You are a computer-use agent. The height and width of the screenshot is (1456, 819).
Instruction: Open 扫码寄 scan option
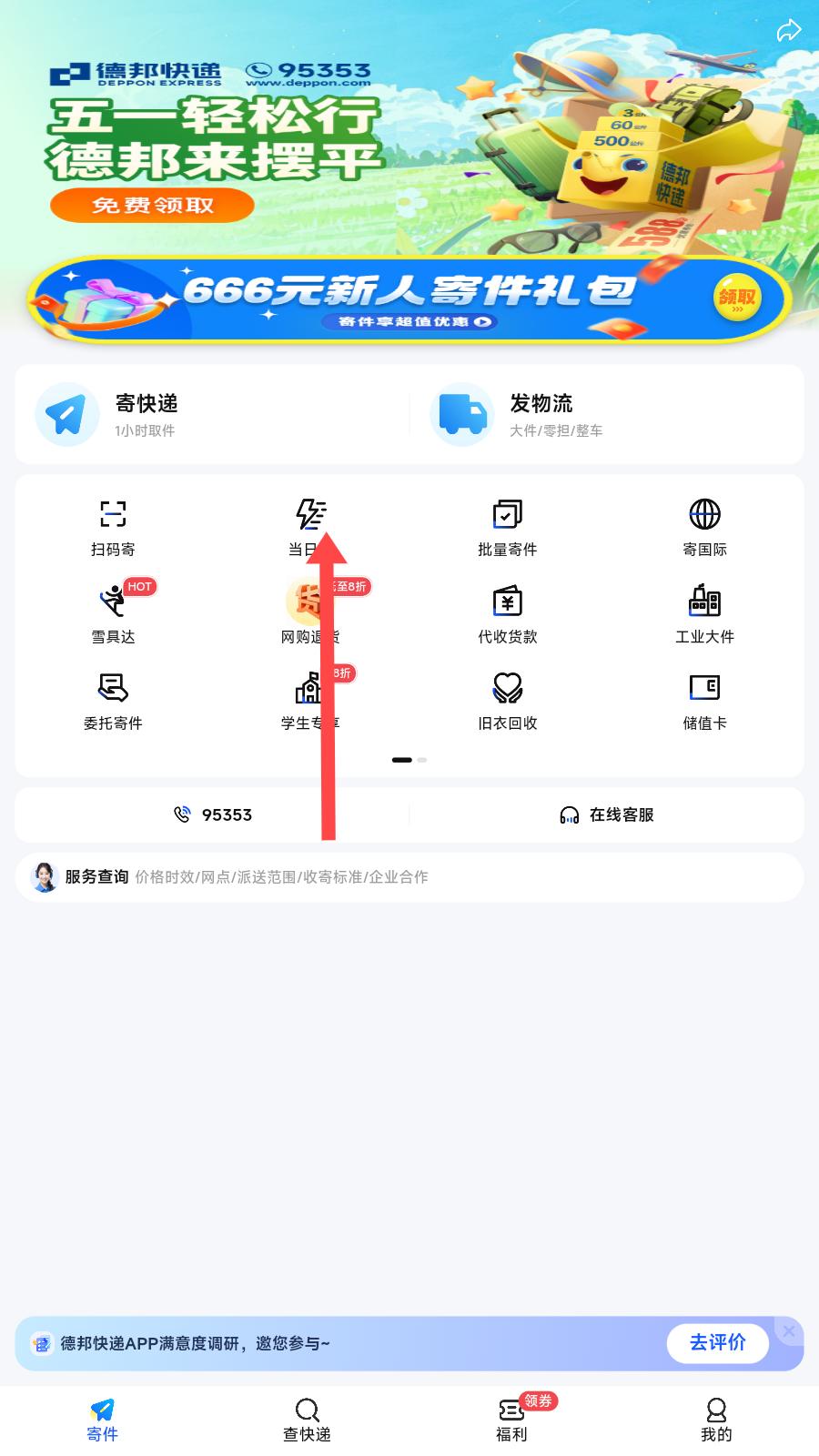point(113,527)
